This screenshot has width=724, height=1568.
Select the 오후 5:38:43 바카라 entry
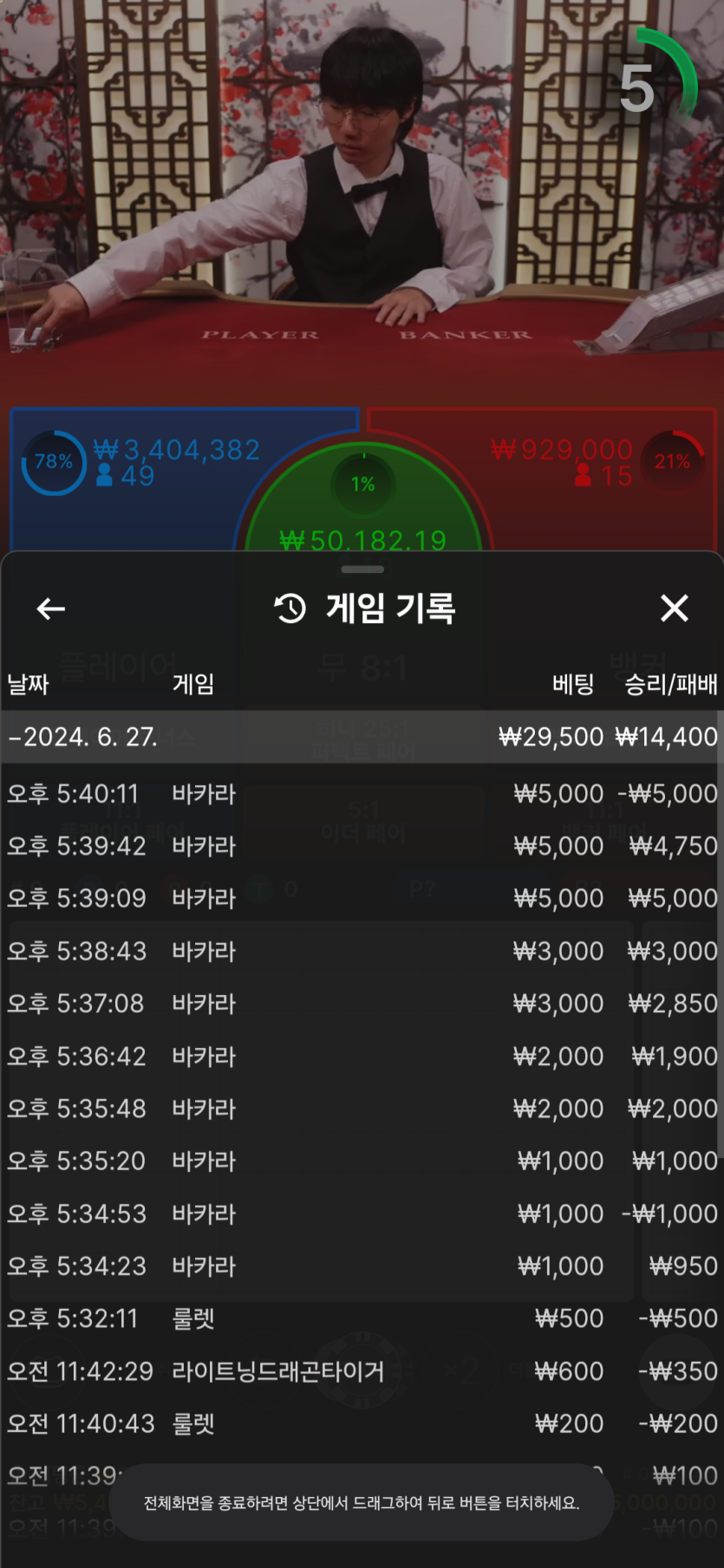(362, 951)
